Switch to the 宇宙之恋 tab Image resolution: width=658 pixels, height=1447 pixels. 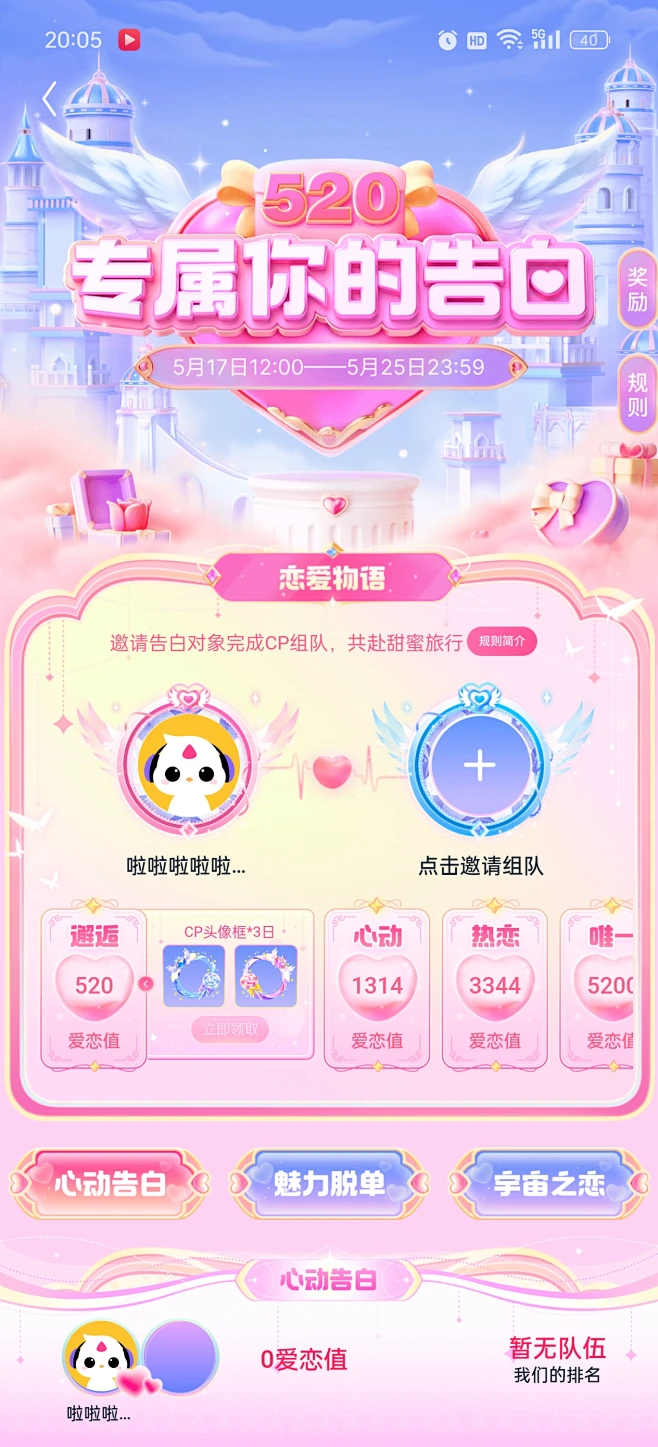(x=548, y=1184)
